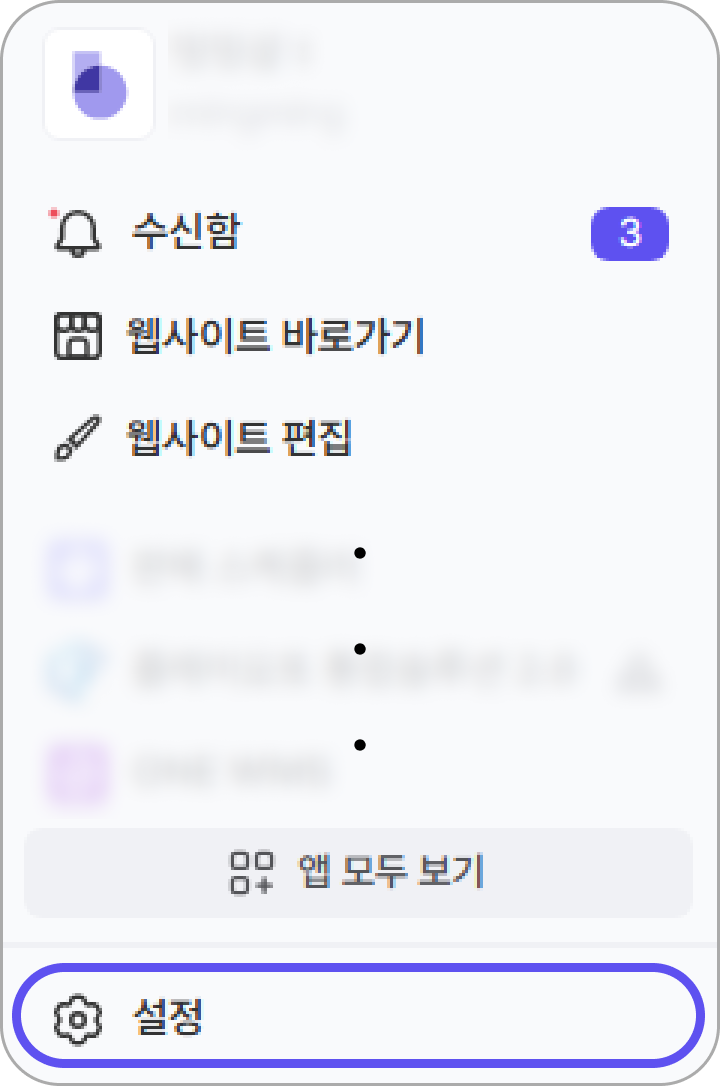
Task: Select 웹사이트 편집 to edit the website
Action: click(x=238, y=438)
